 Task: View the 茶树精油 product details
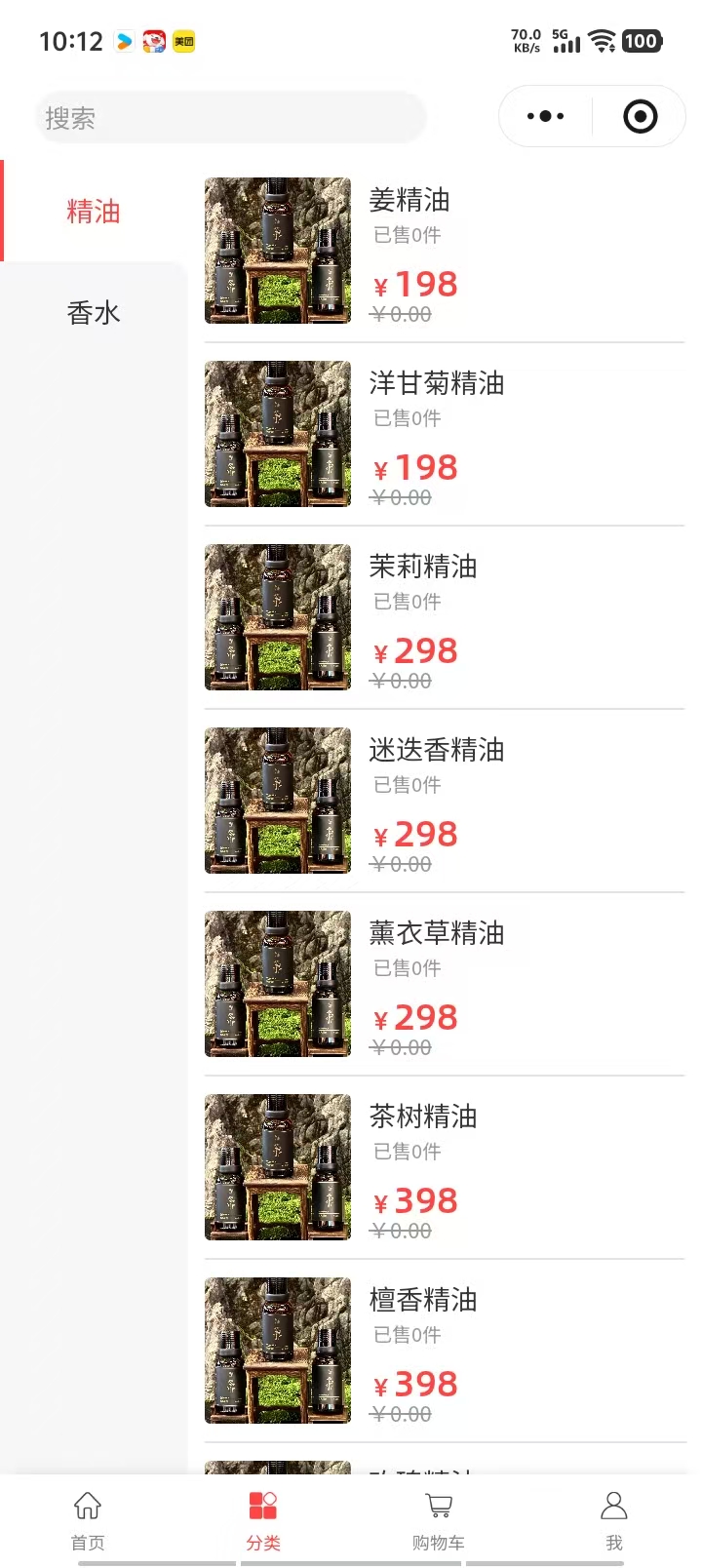coord(422,1117)
